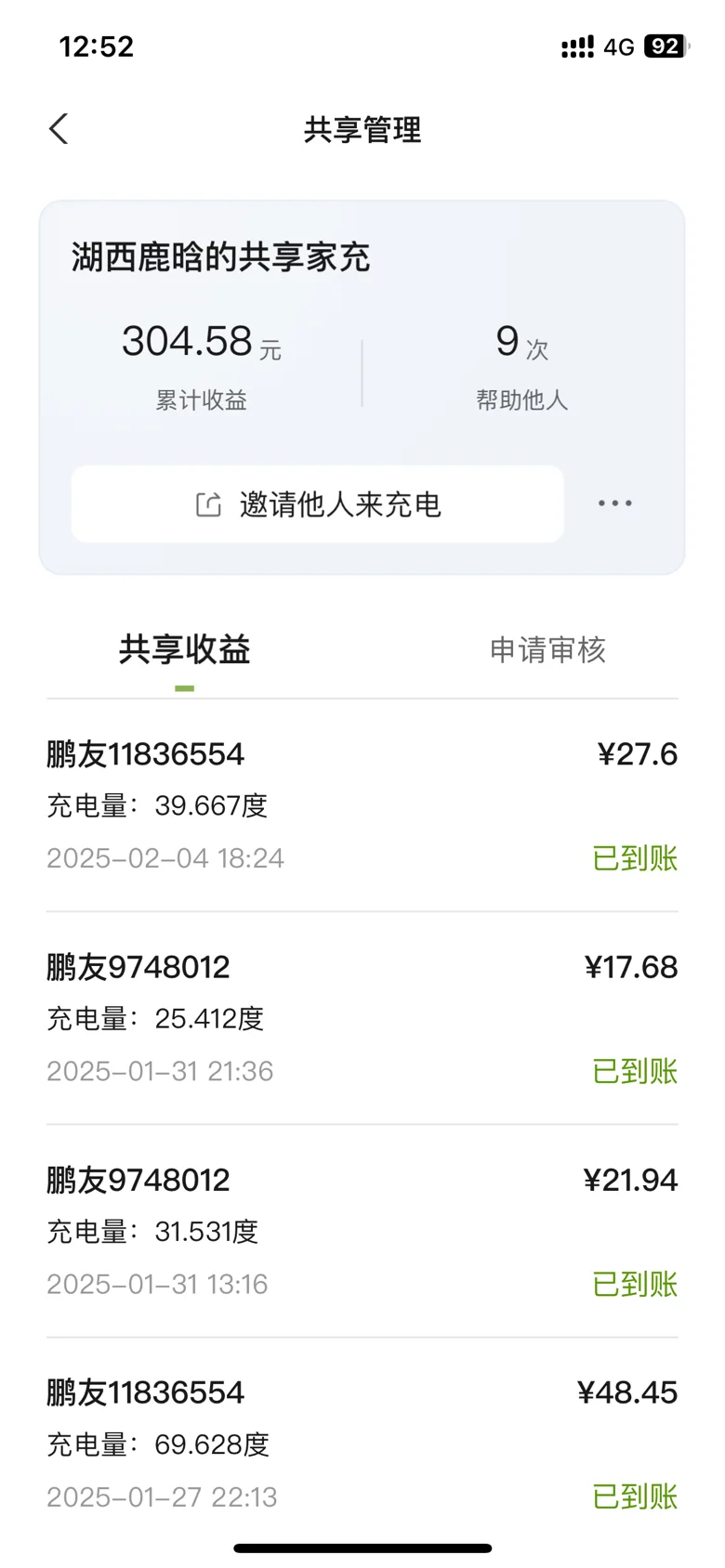Viewport: 725px width, 1568px height.
Task: Open the ¥17.68 record from 鹏友9748012
Action: click(x=362, y=1018)
